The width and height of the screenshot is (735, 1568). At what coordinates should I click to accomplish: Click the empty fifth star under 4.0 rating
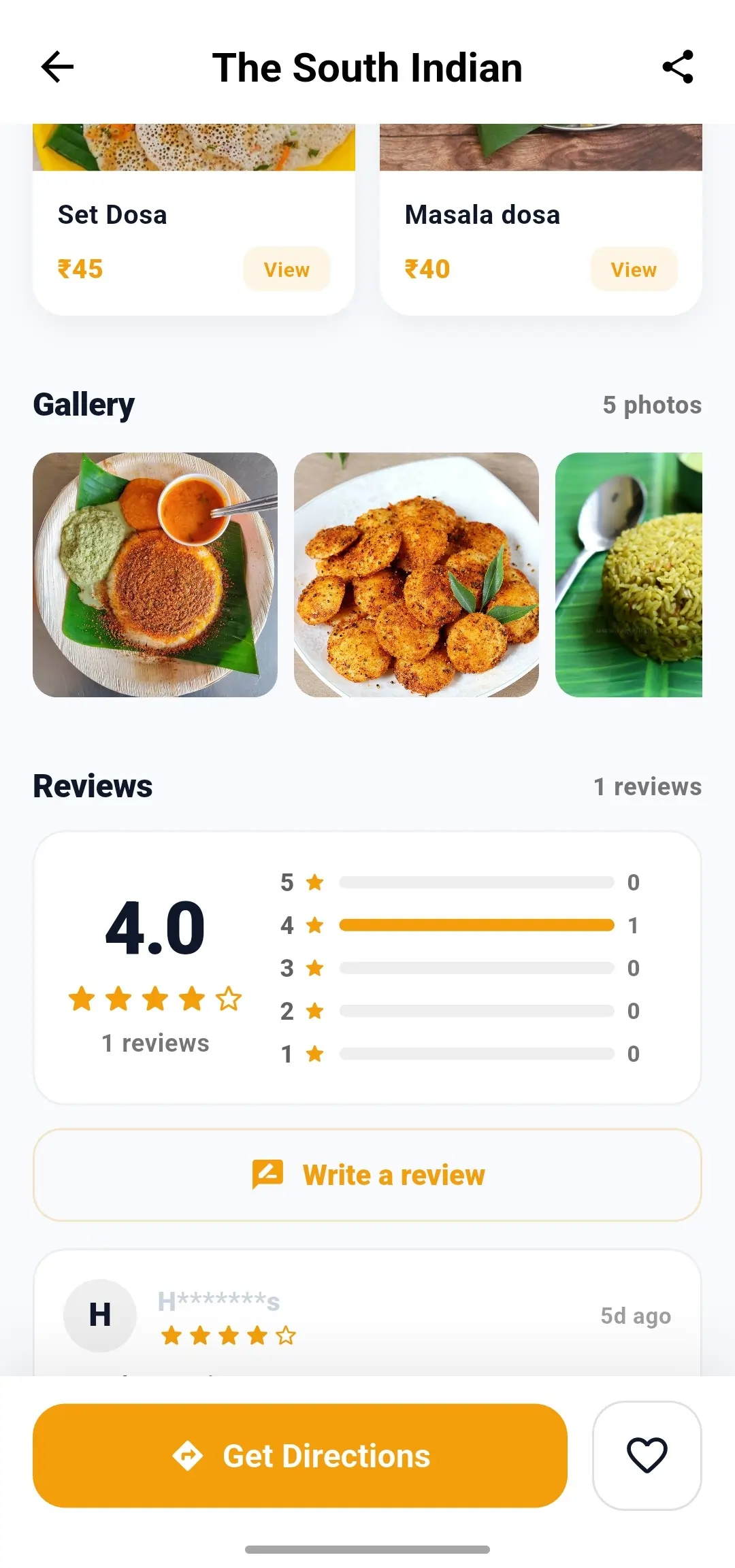point(229,999)
